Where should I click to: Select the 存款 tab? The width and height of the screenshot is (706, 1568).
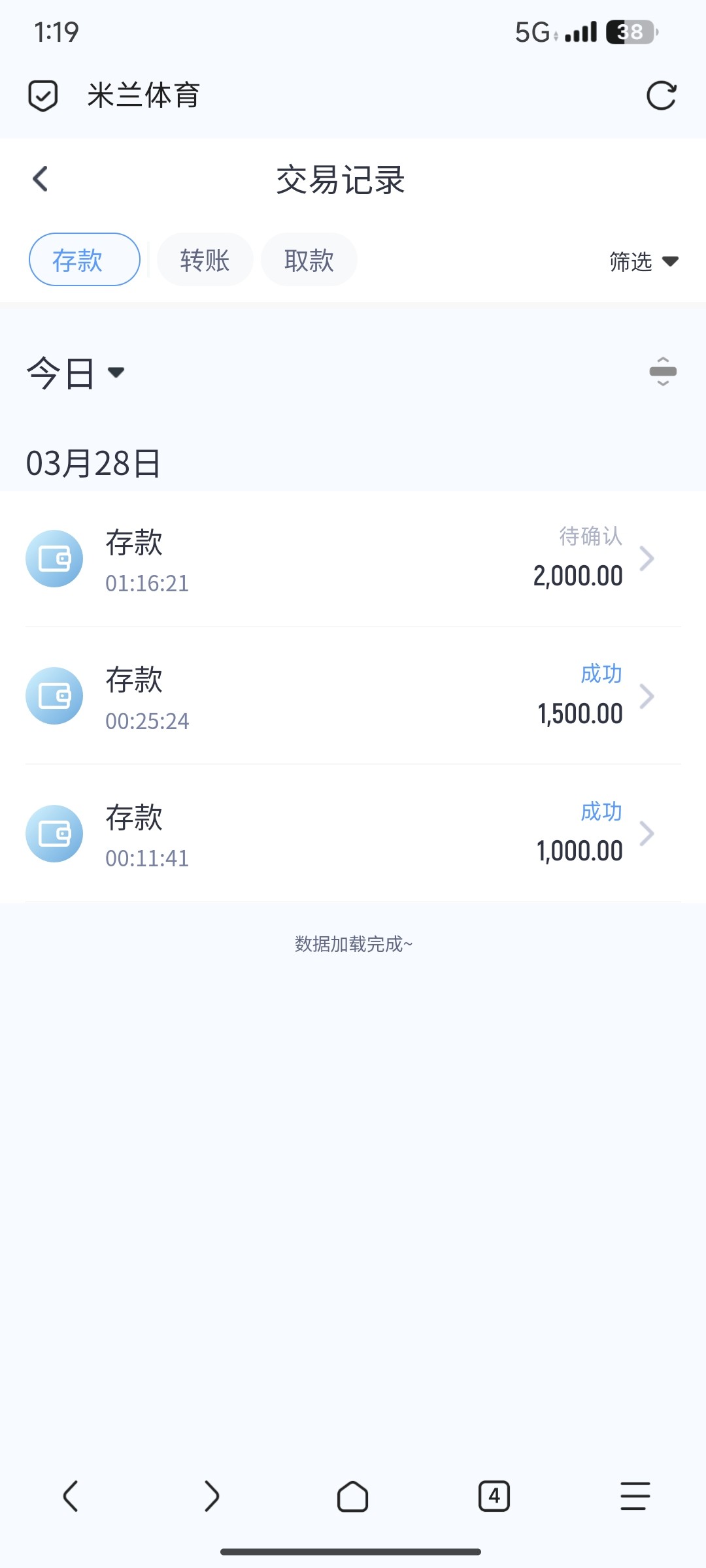click(84, 260)
